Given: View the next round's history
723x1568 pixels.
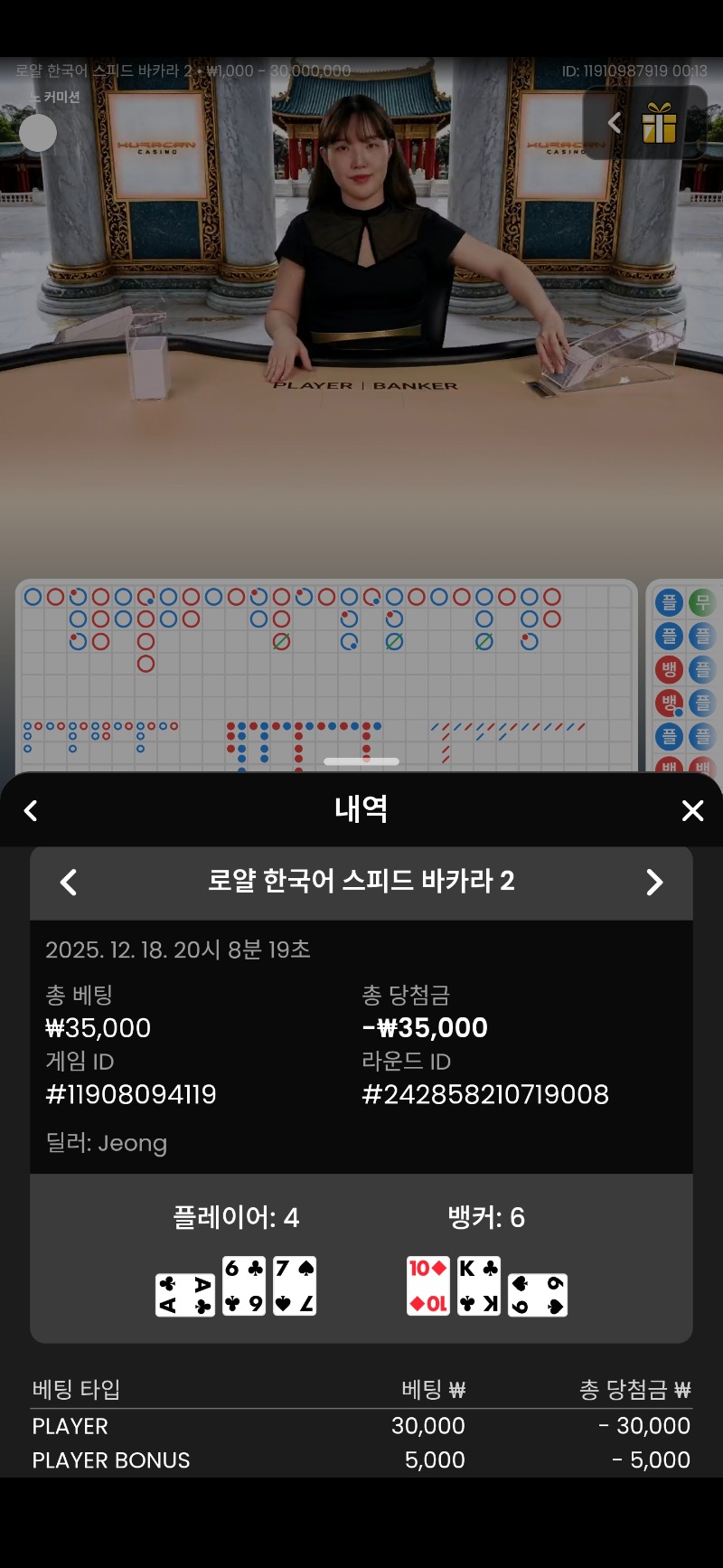Looking at the screenshot, I should coord(654,882).
